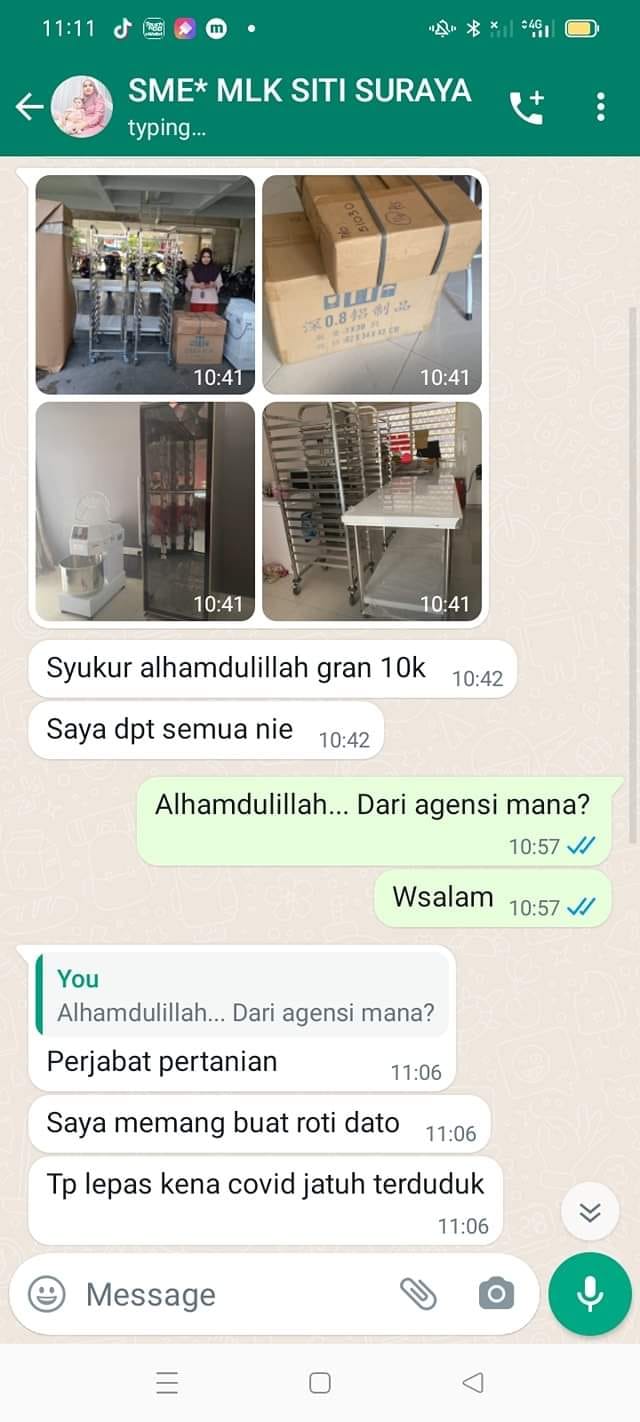Open the dough mixer photo
Screen dimensions: 640x1422
tap(146, 511)
